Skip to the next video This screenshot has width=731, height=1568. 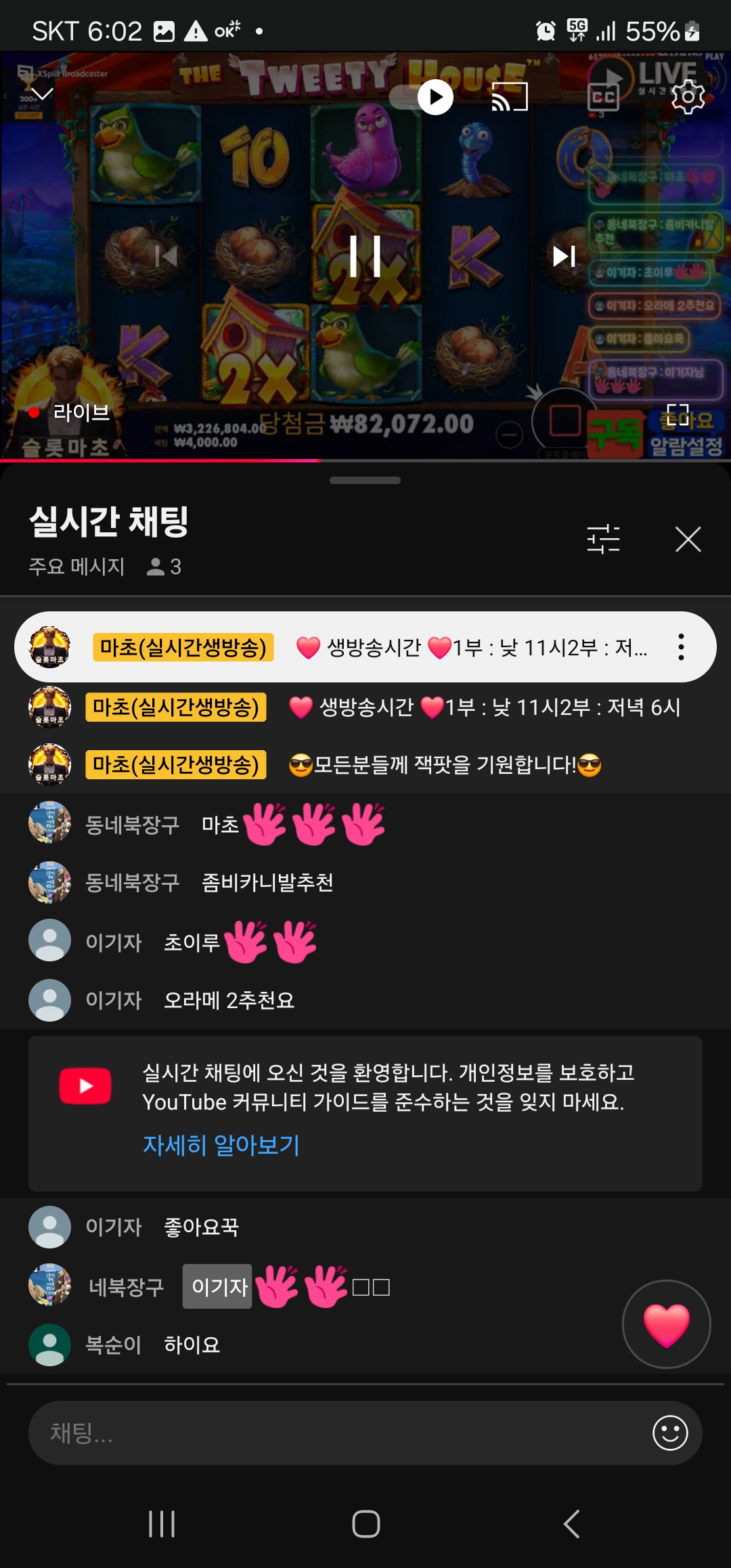click(x=564, y=257)
